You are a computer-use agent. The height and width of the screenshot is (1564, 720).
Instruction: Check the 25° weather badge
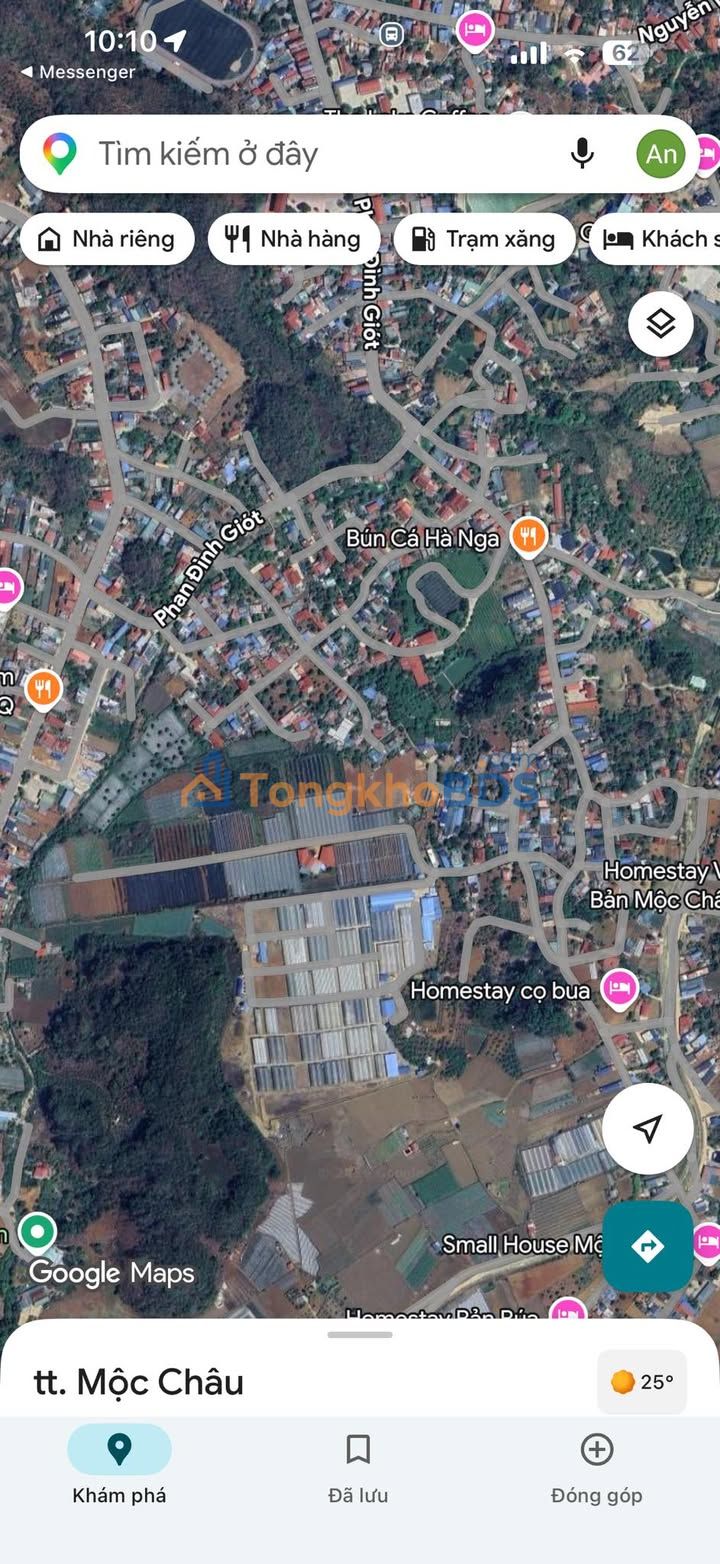[x=642, y=1382]
